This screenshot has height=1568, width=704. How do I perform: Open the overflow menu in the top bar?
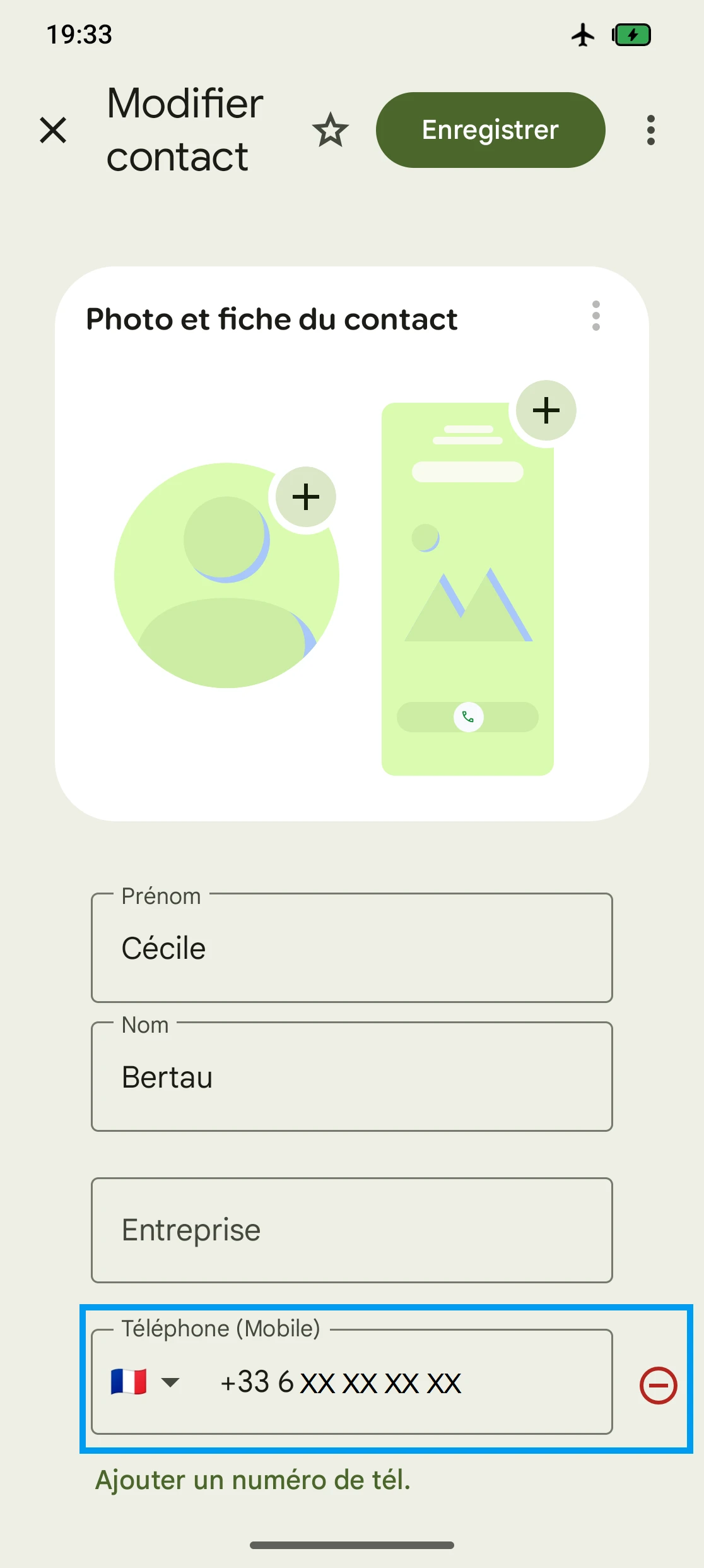coord(651,130)
